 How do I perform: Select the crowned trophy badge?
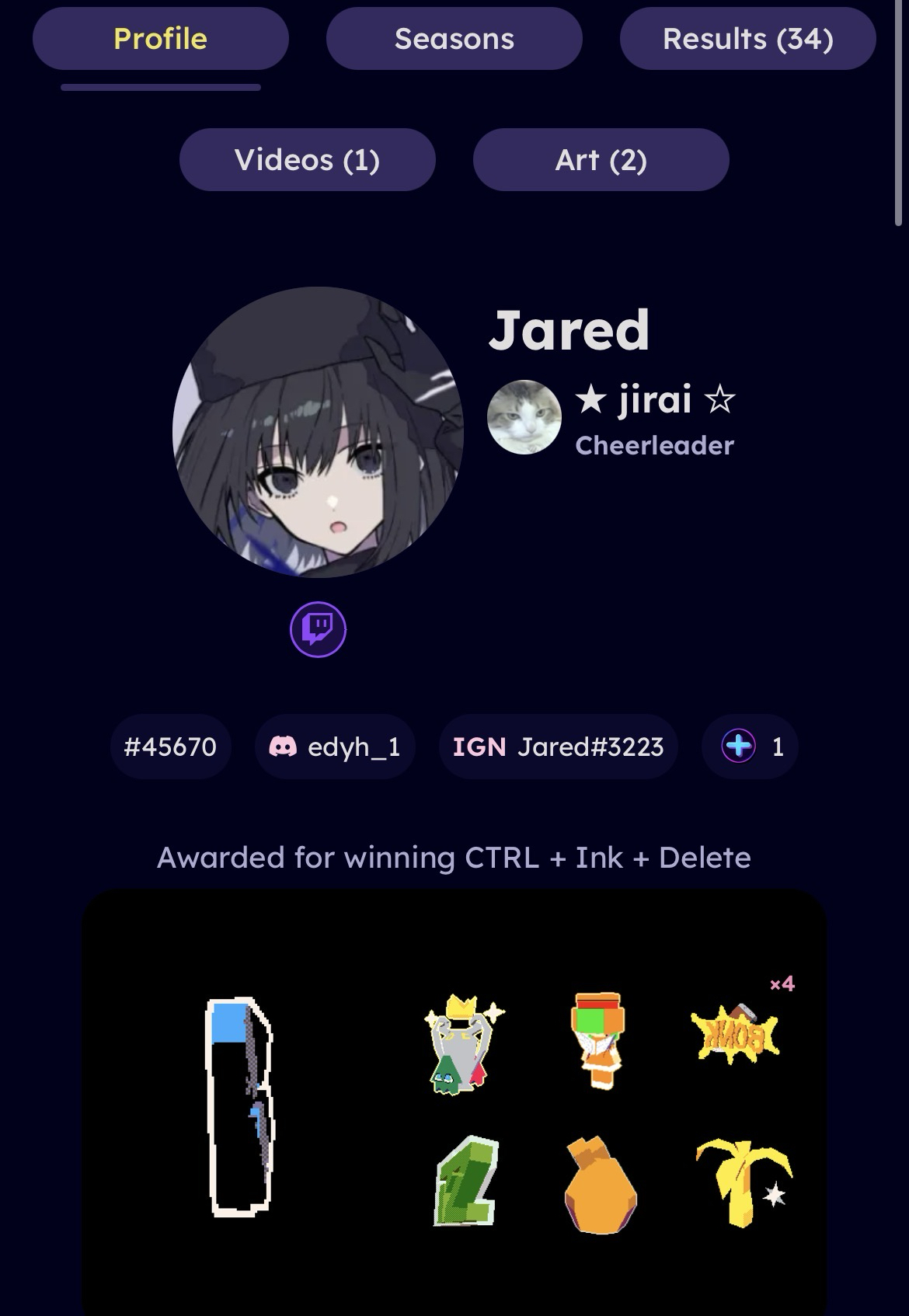coord(461,1043)
